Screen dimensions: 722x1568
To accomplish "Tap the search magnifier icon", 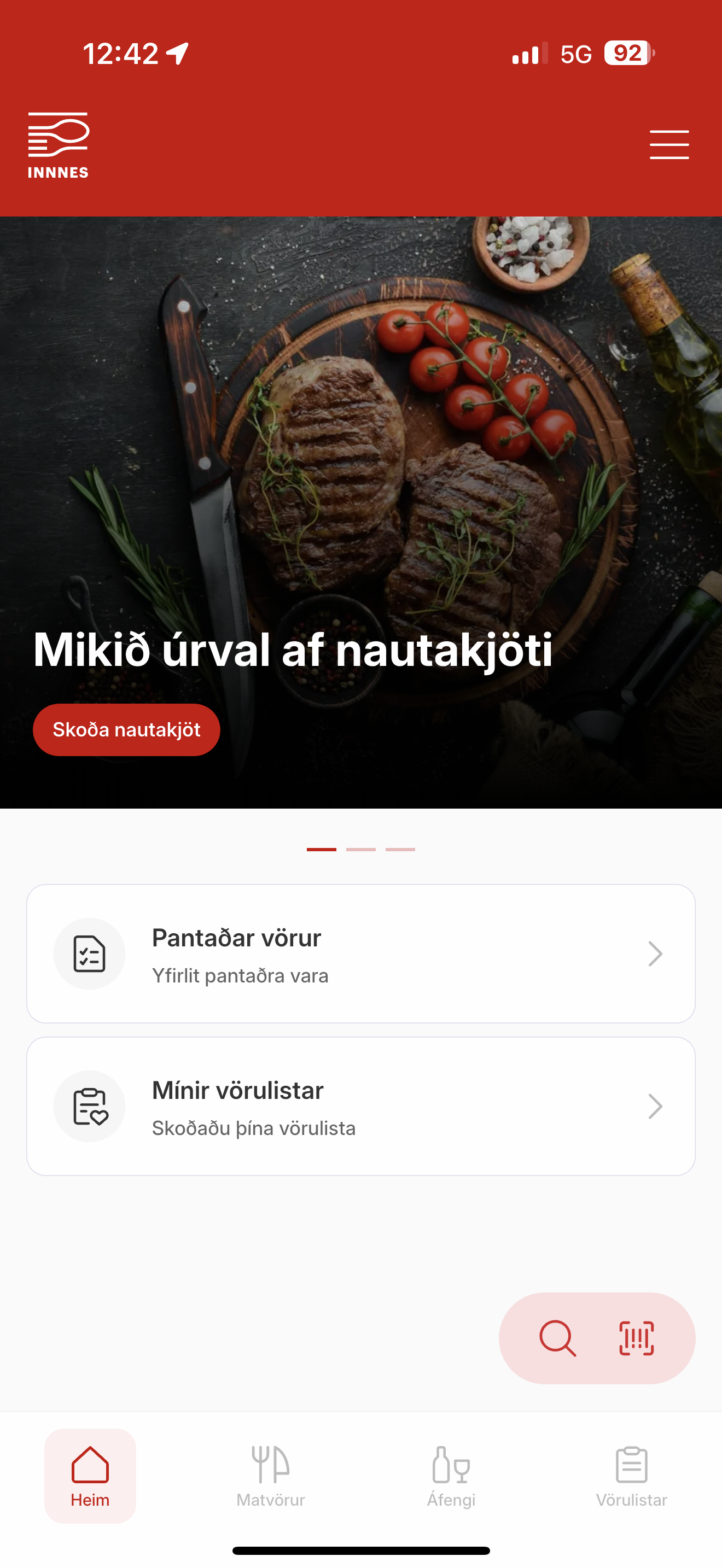I will coord(557,1338).
